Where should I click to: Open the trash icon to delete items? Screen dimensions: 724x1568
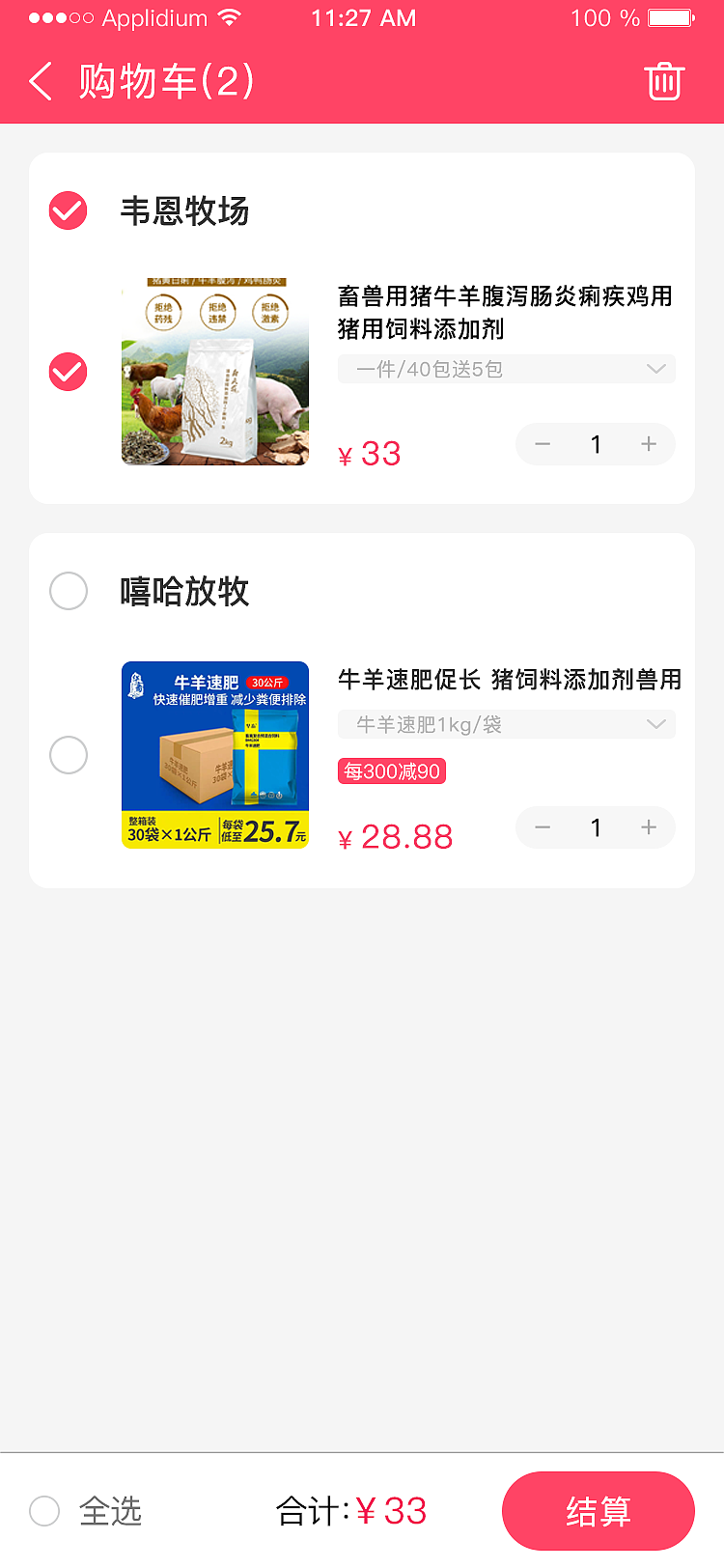(664, 81)
